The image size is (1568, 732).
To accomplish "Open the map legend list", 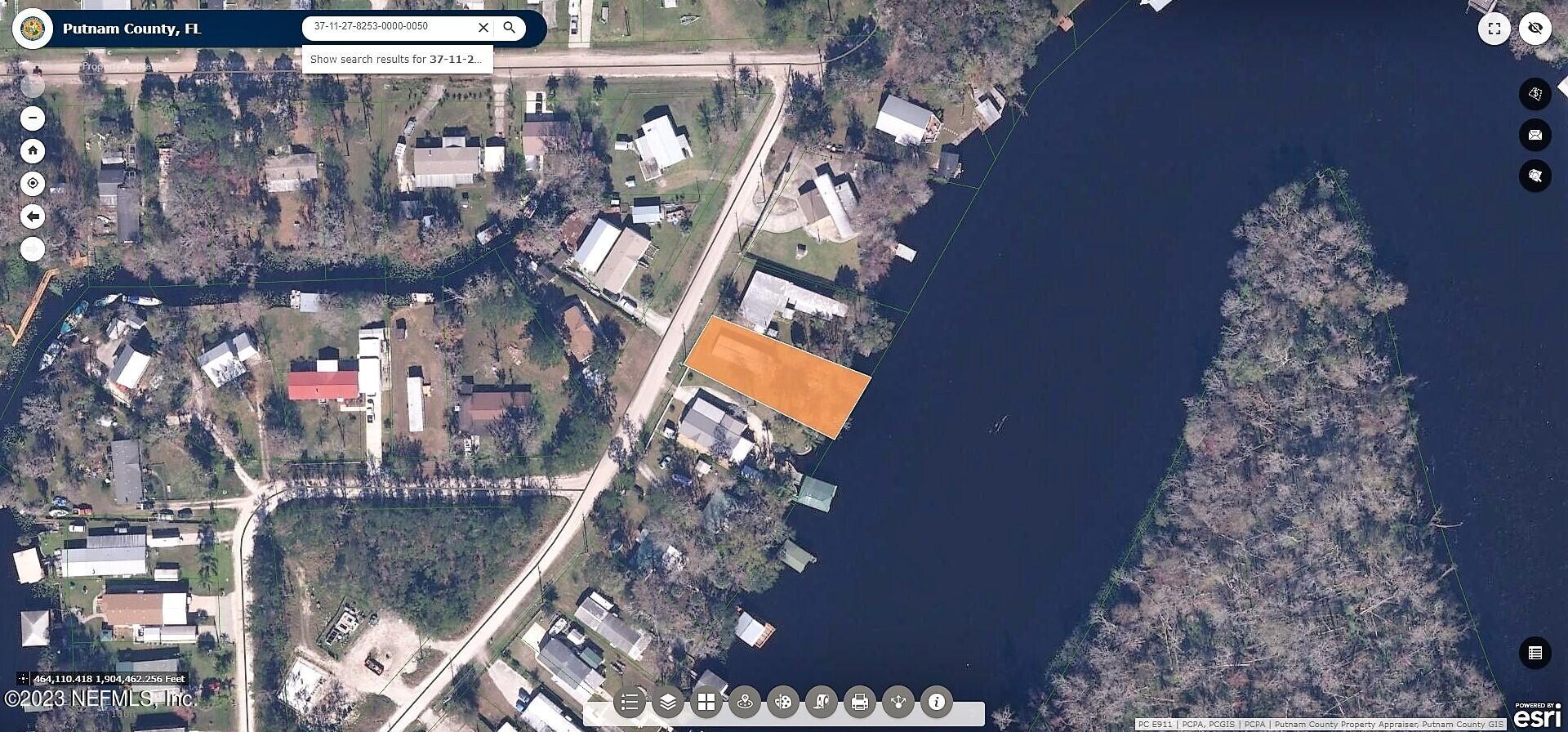I will click(630, 702).
